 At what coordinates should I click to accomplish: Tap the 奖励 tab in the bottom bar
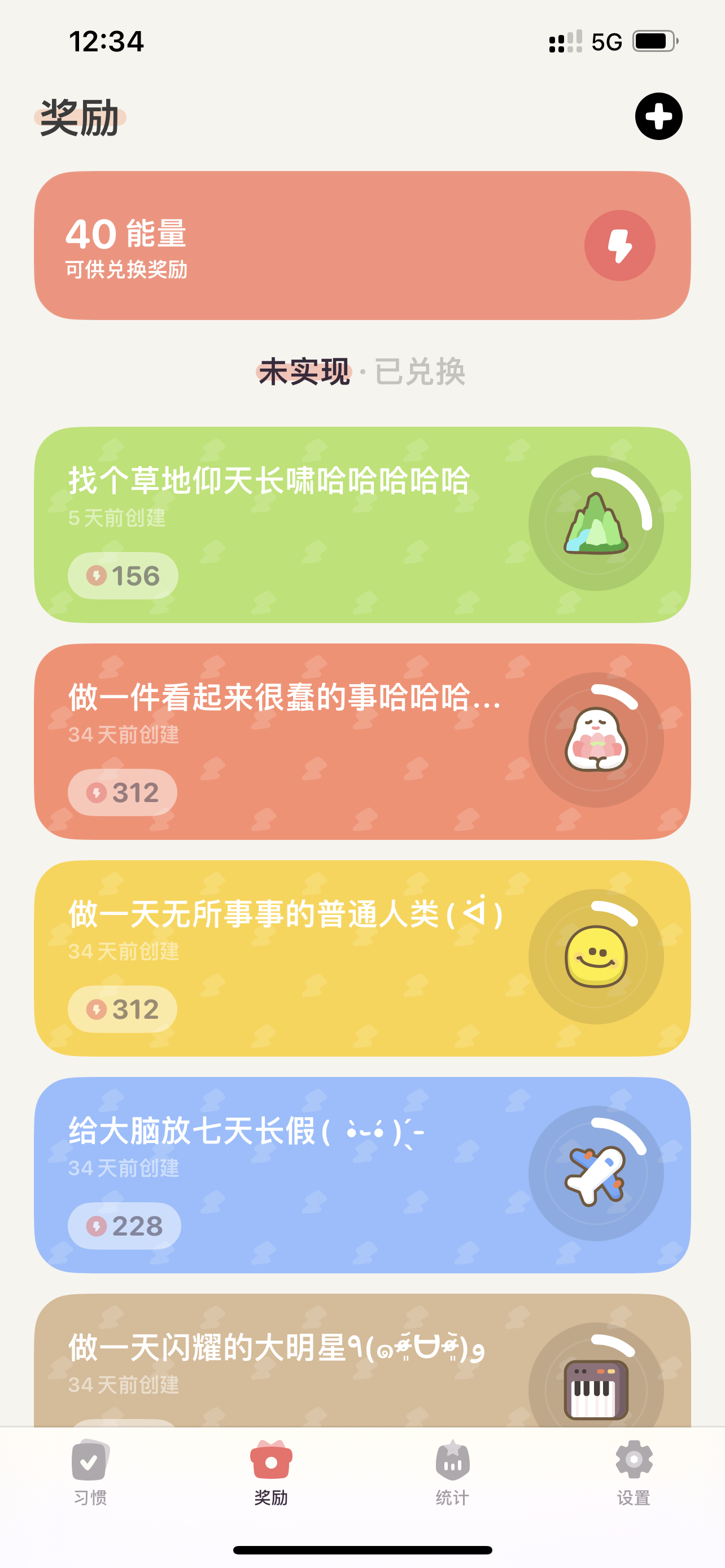point(271,1472)
